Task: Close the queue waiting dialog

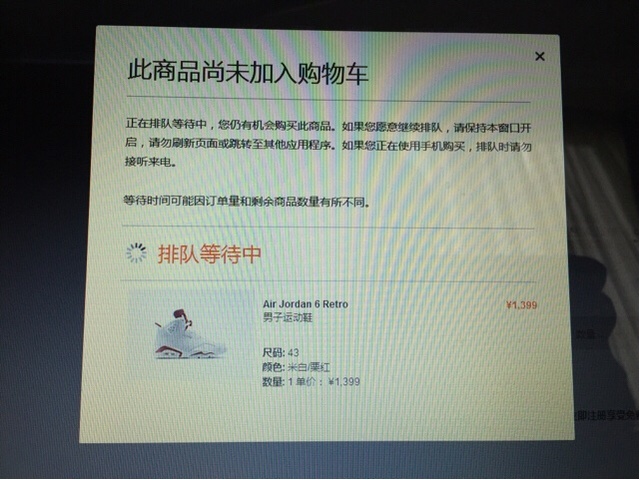Action: pos(540,56)
